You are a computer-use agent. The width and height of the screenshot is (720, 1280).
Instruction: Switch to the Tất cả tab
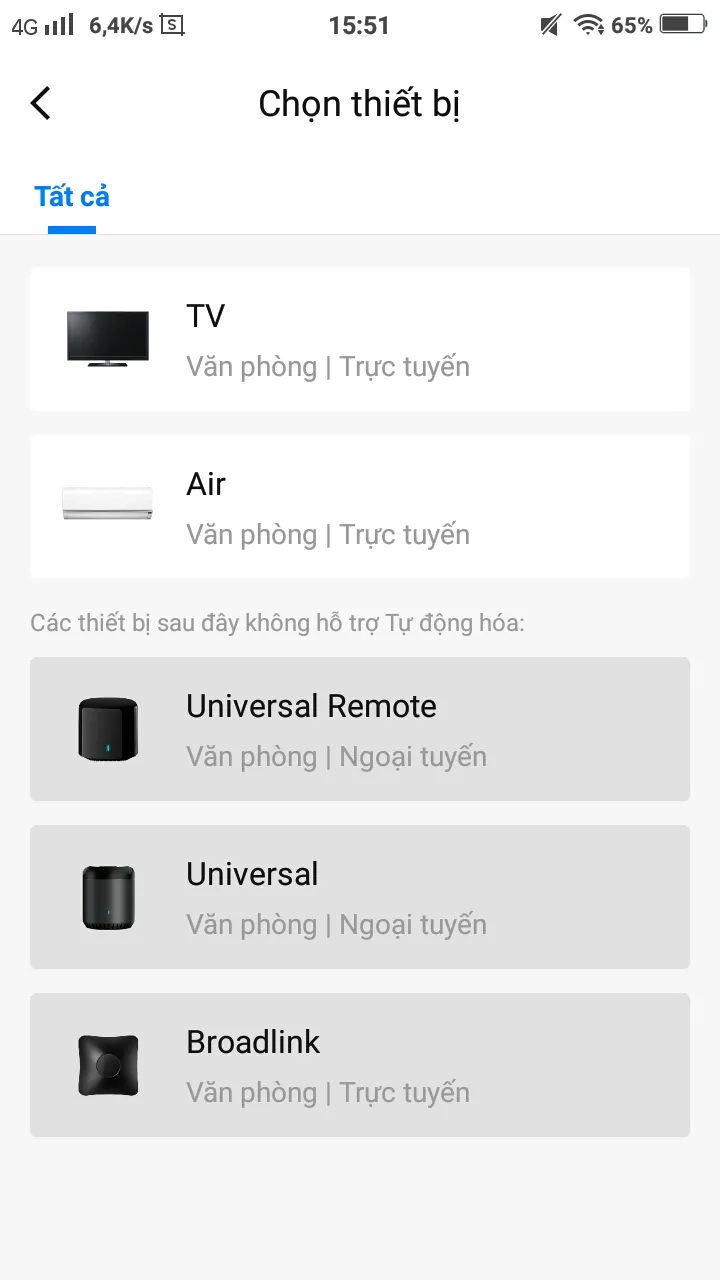[x=72, y=197]
